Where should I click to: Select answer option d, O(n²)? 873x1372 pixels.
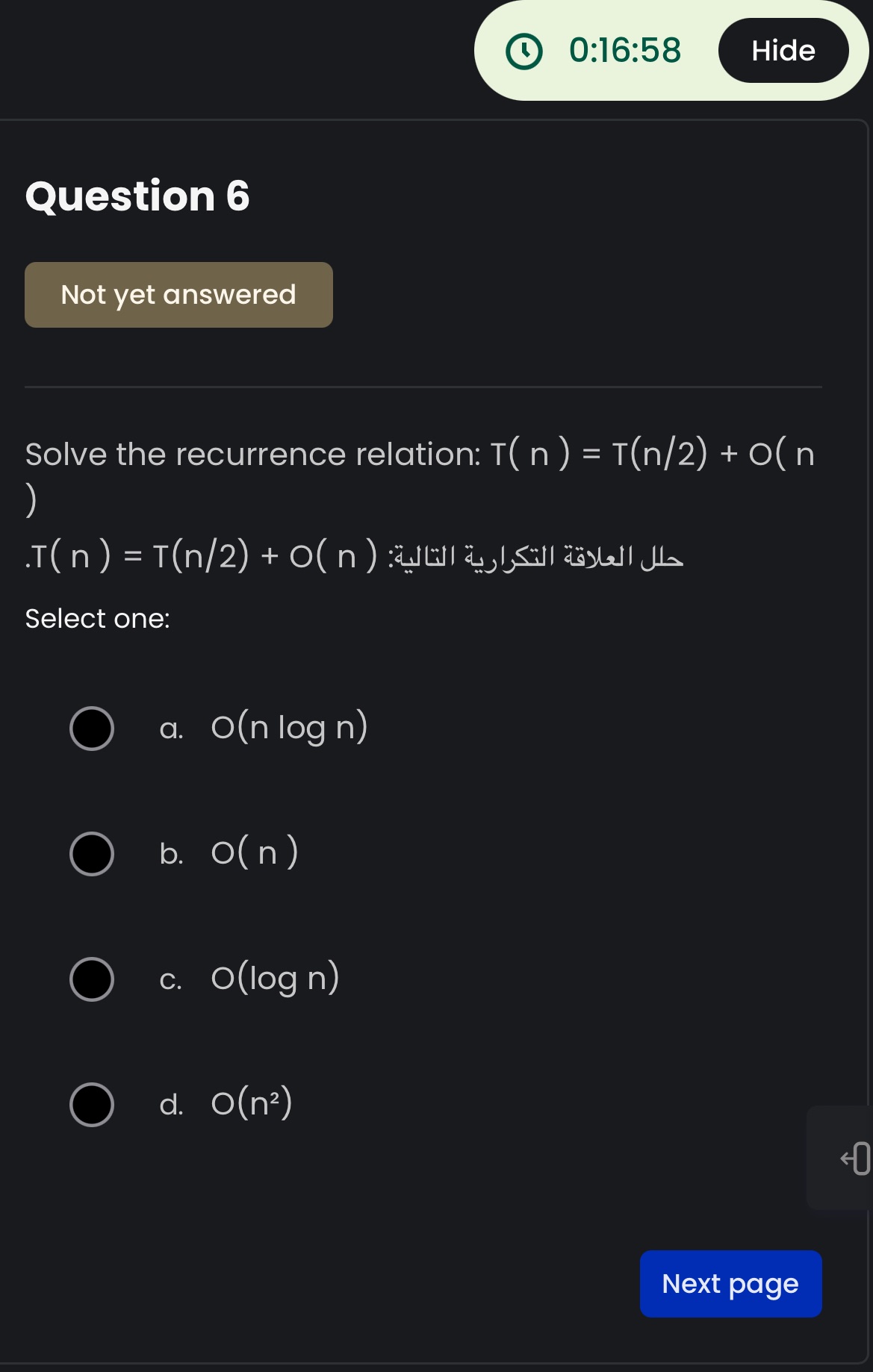click(91, 1106)
